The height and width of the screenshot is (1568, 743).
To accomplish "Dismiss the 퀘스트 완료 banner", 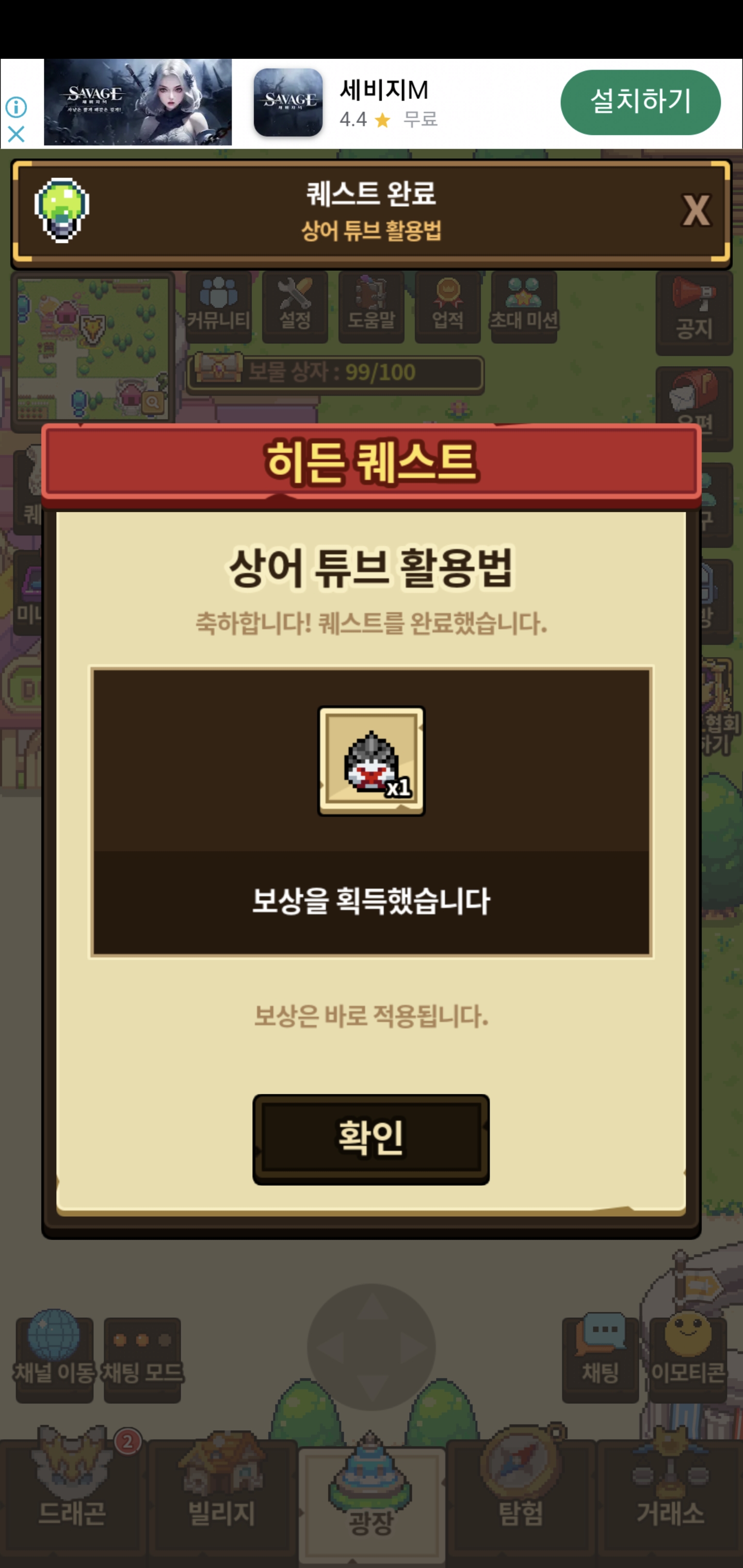I will coord(696,211).
